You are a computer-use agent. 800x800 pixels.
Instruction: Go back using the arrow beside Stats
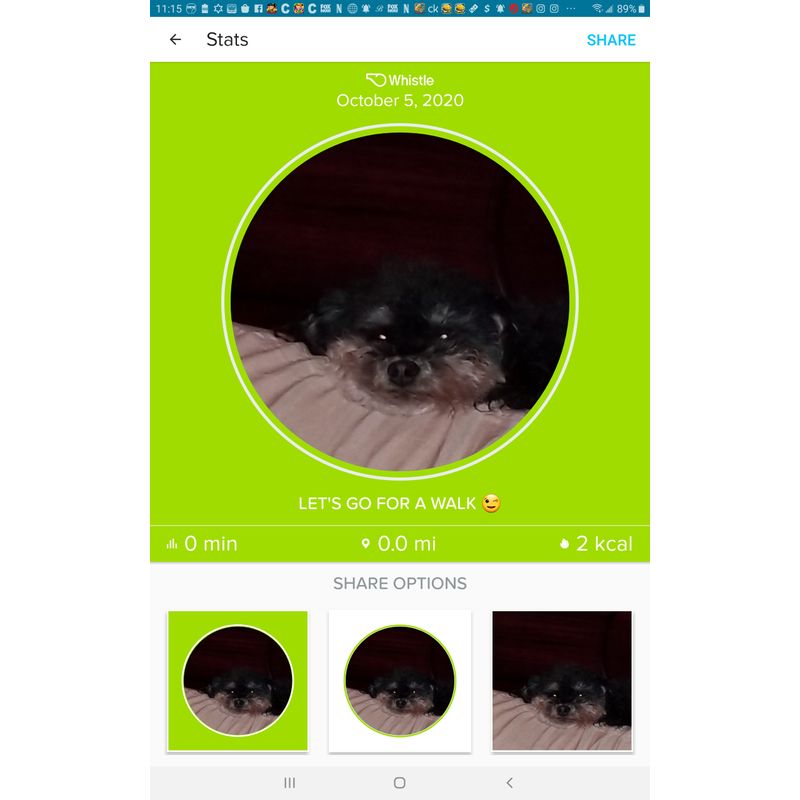click(x=176, y=40)
